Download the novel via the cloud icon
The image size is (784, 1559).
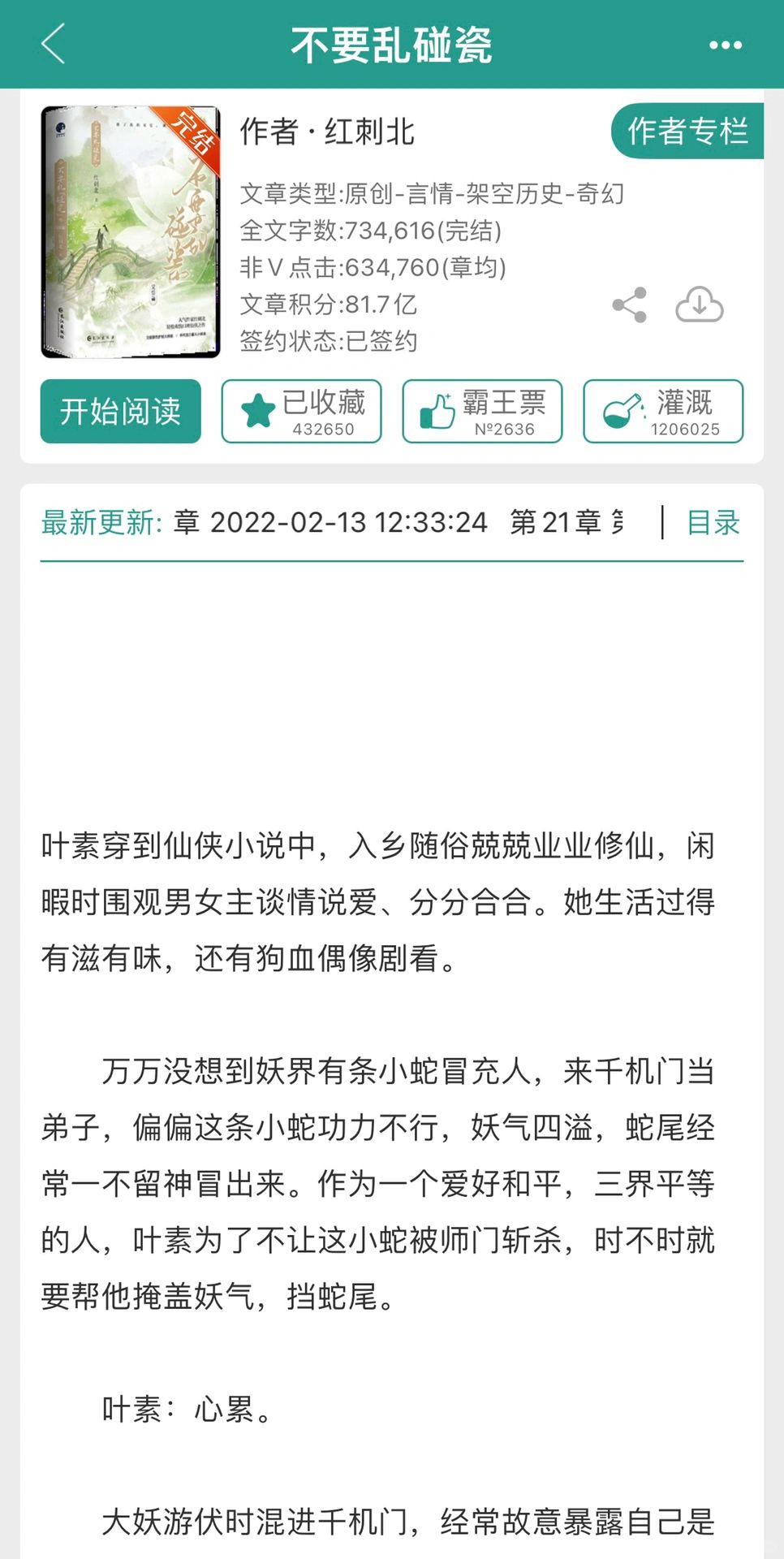pos(700,305)
